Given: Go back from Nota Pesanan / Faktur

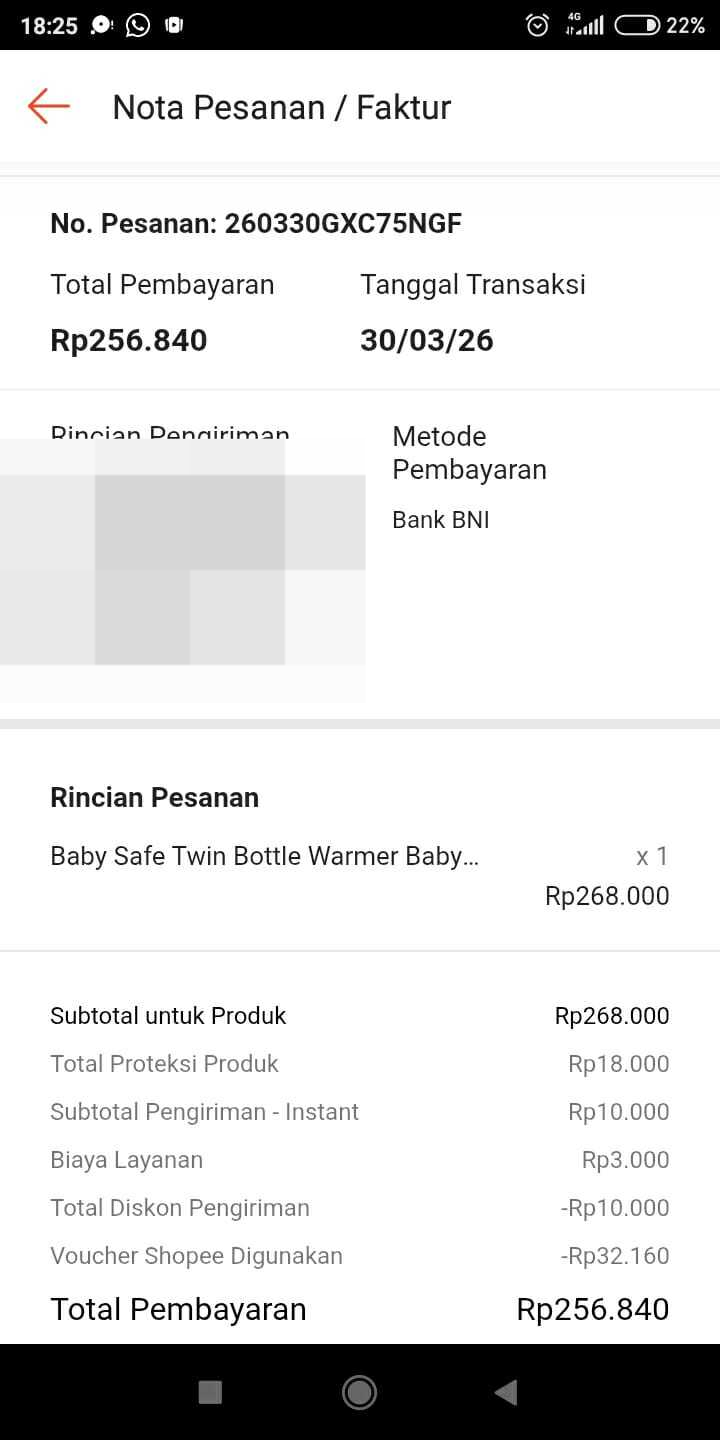Looking at the screenshot, I should coord(48,106).
